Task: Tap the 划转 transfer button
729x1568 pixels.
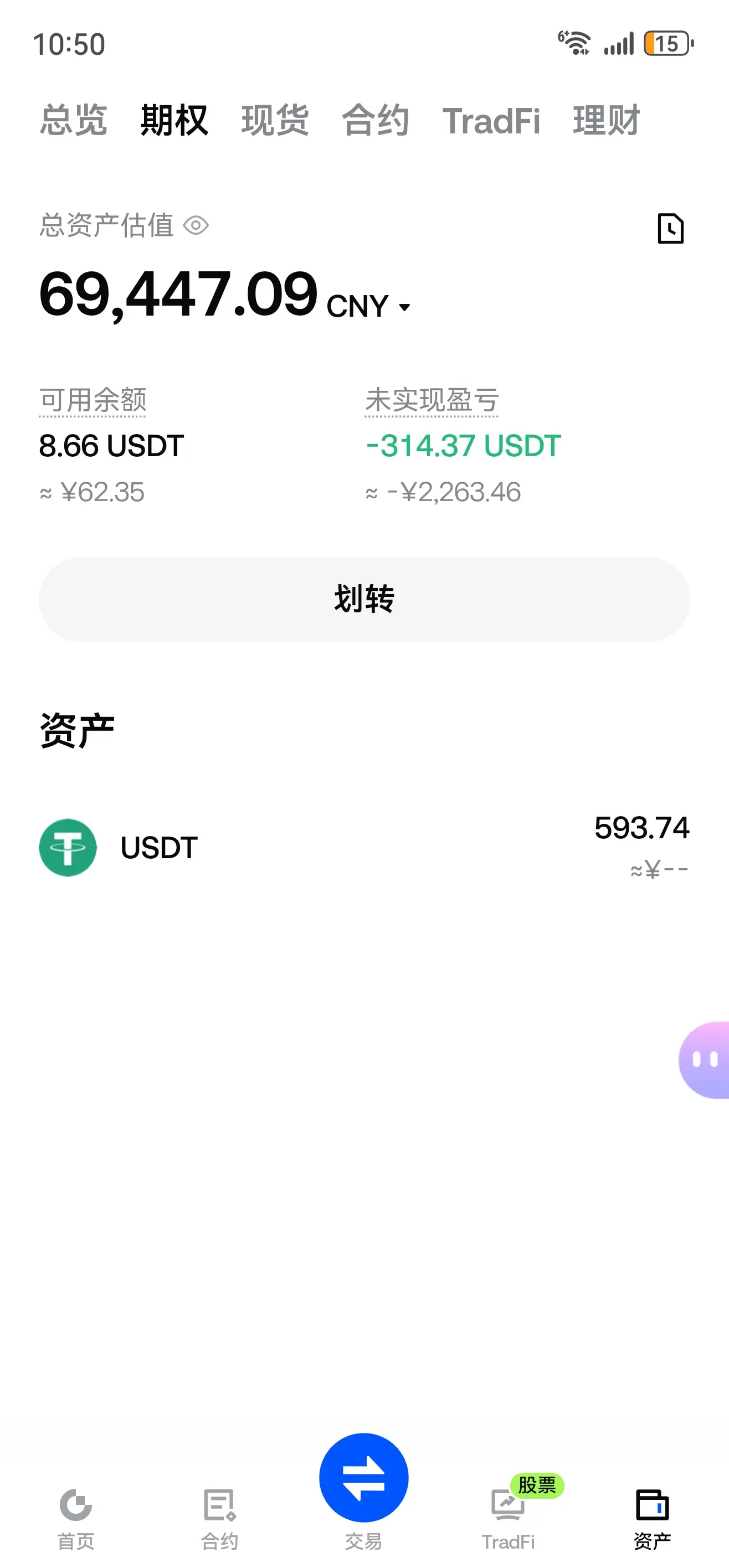Action: (364, 599)
